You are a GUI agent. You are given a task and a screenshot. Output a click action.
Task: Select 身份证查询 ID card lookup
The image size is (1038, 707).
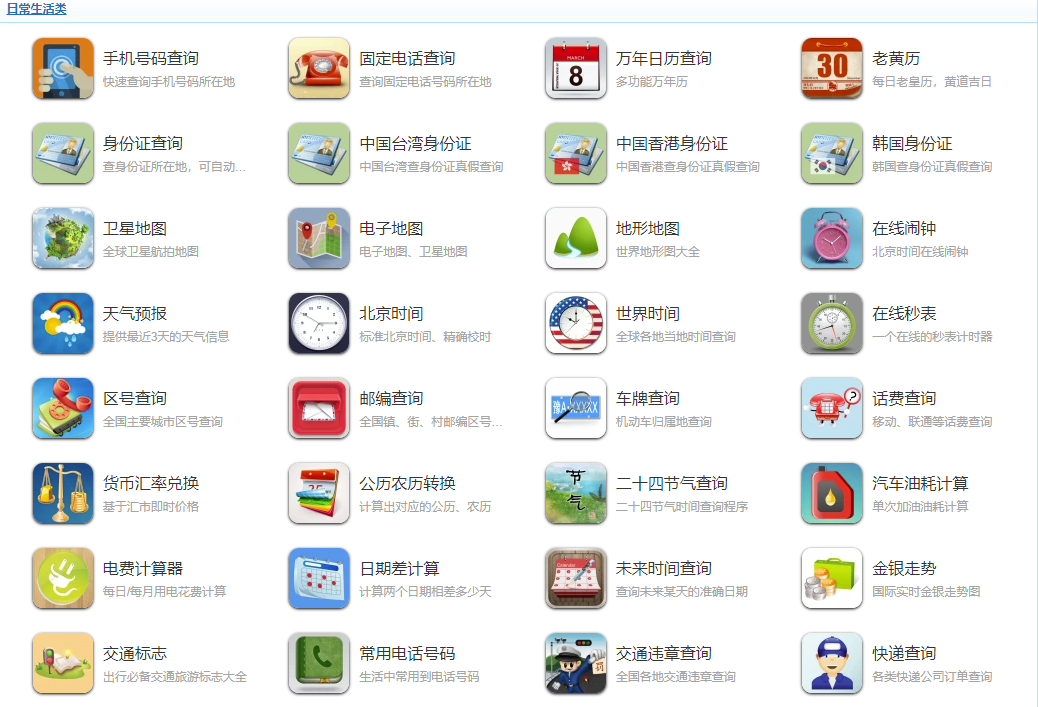coord(142,144)
